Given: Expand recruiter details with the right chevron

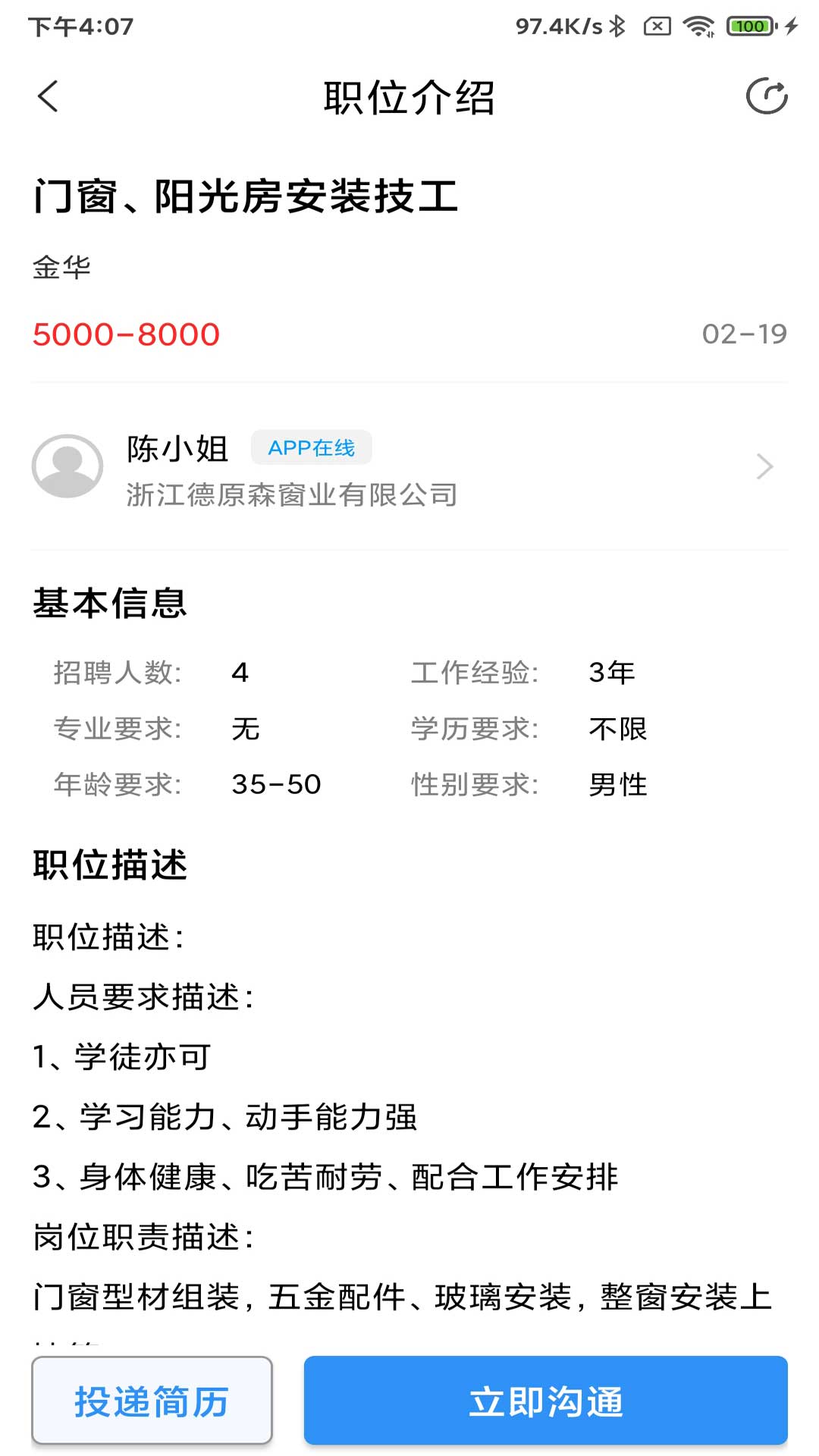Looking at the screenshot, I should [764, 466].
